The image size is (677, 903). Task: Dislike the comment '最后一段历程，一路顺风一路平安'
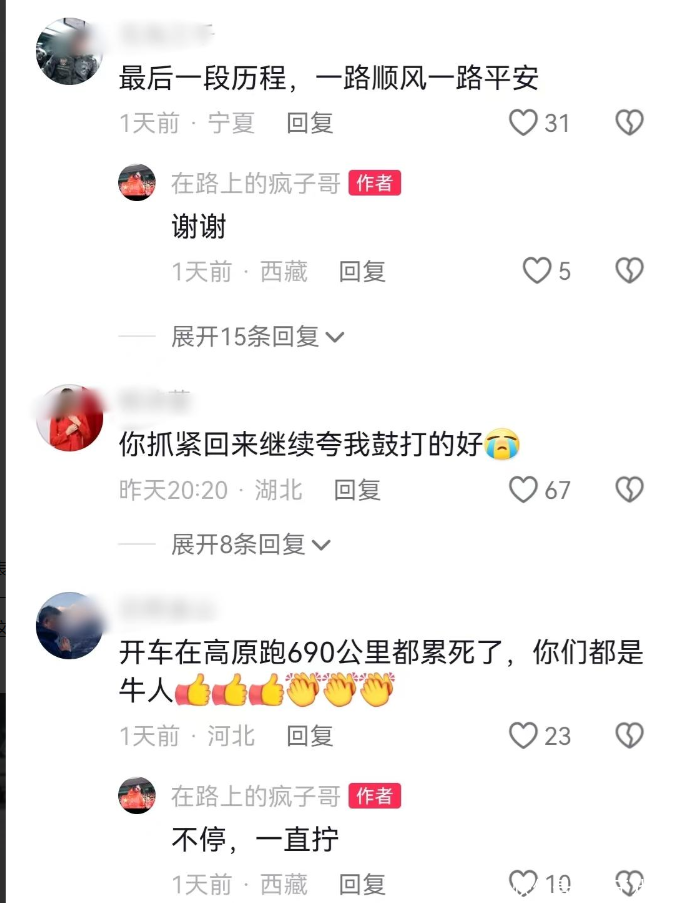click(628, 123)
